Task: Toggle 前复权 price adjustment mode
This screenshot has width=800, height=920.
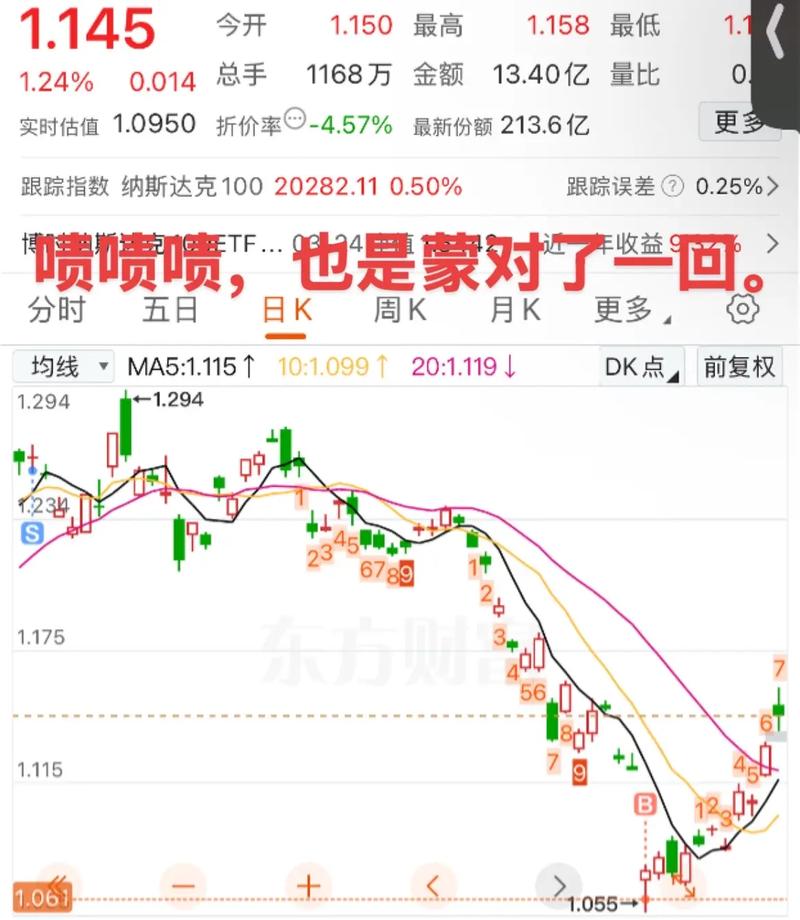Action: pyautogui.click(x=739, y=368)
